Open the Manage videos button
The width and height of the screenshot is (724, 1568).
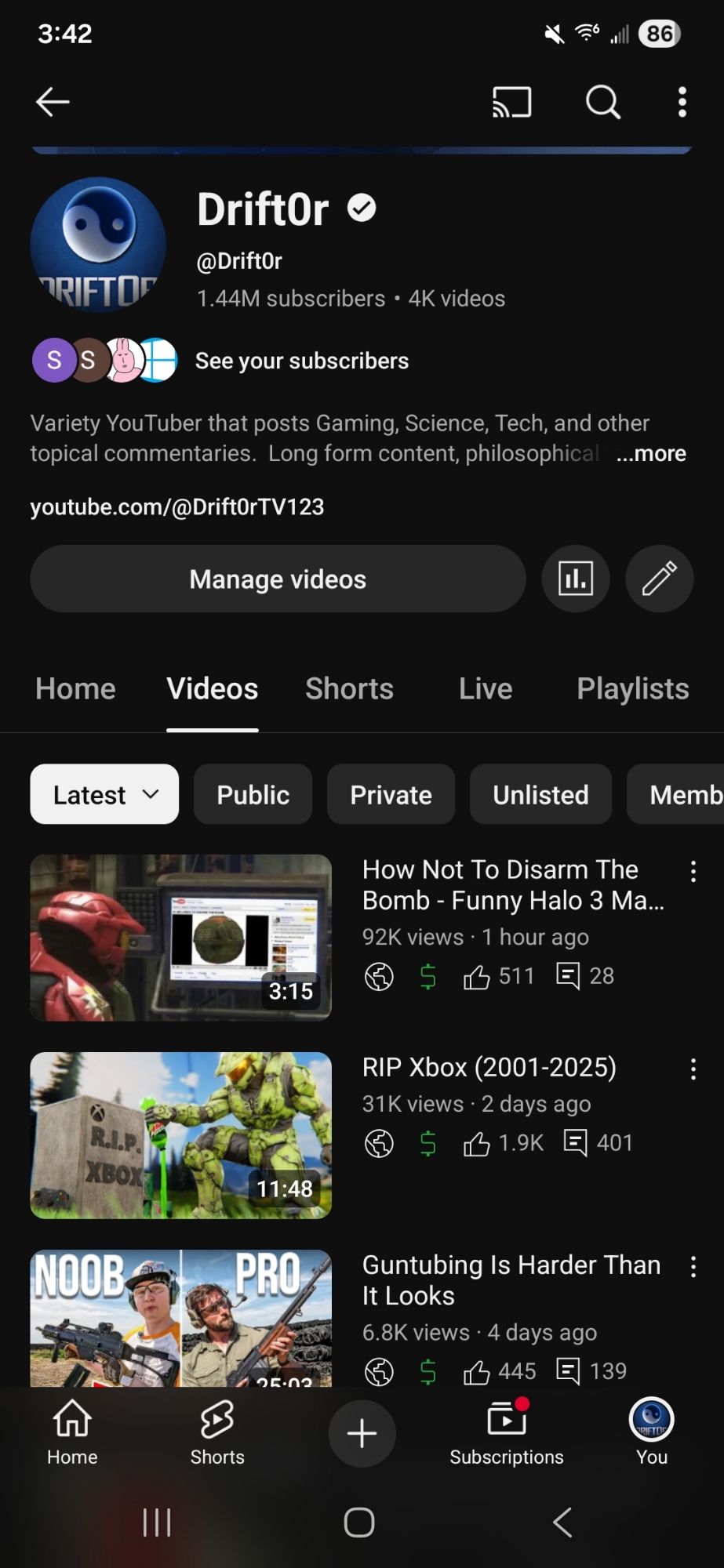(278, 579)
